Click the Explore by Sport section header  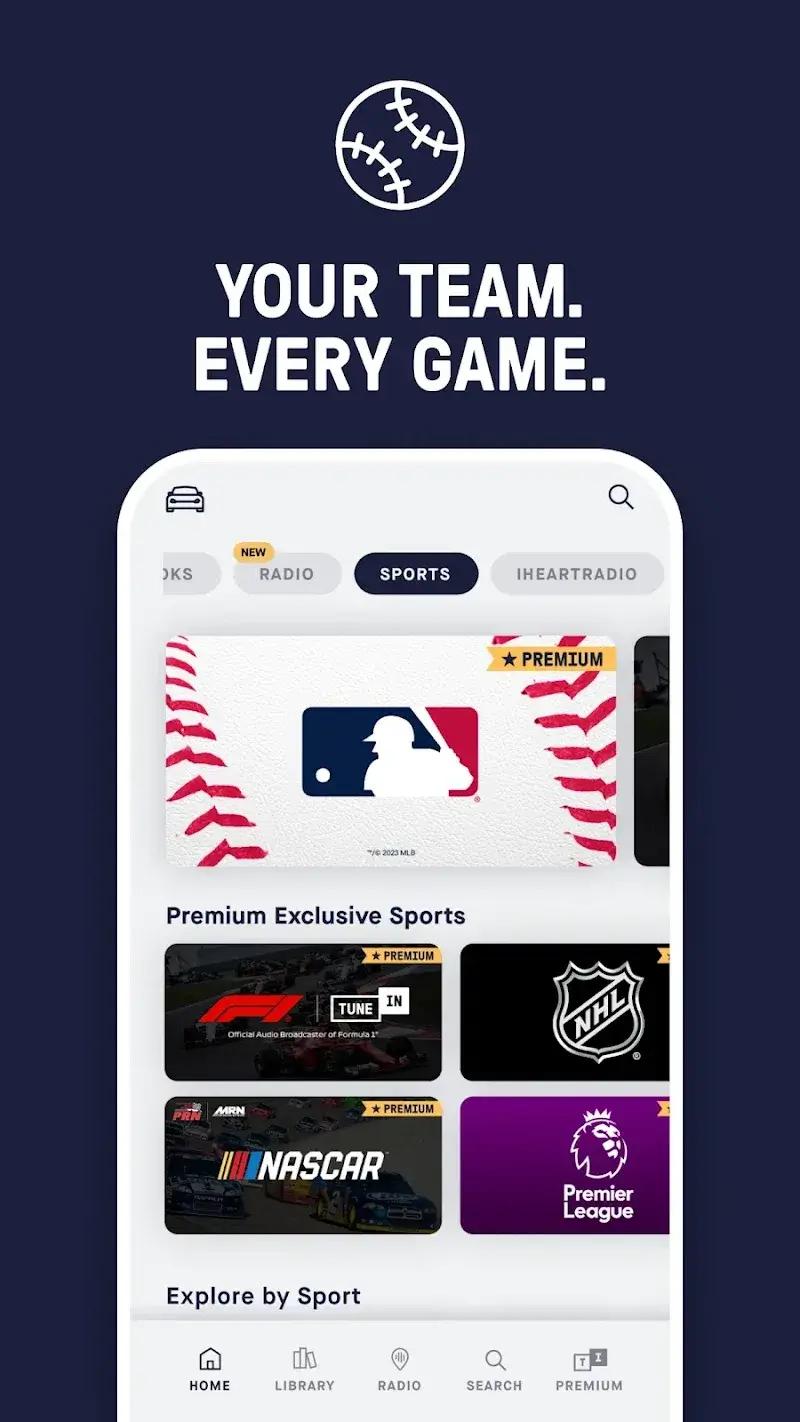tap(263, 1296)
